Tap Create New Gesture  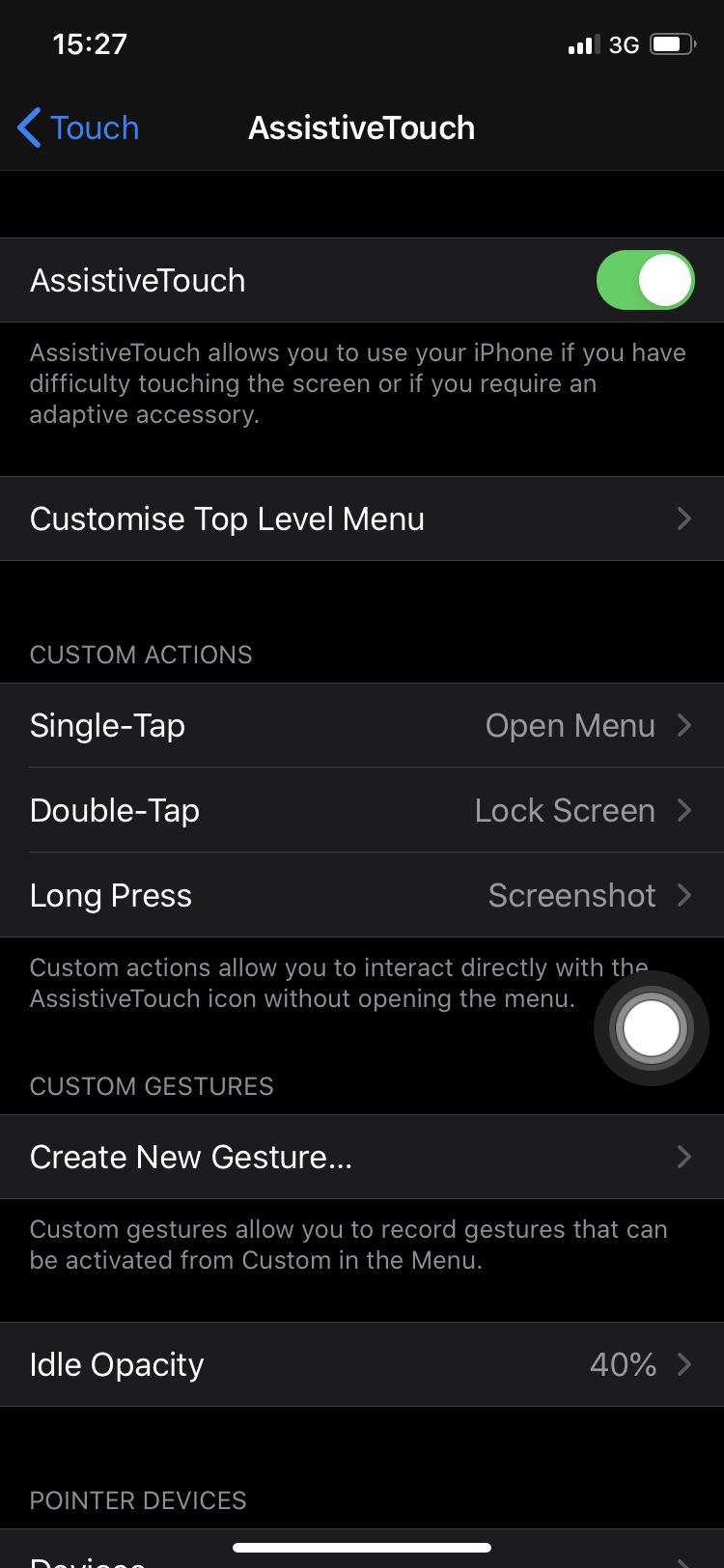[190, 1157]
